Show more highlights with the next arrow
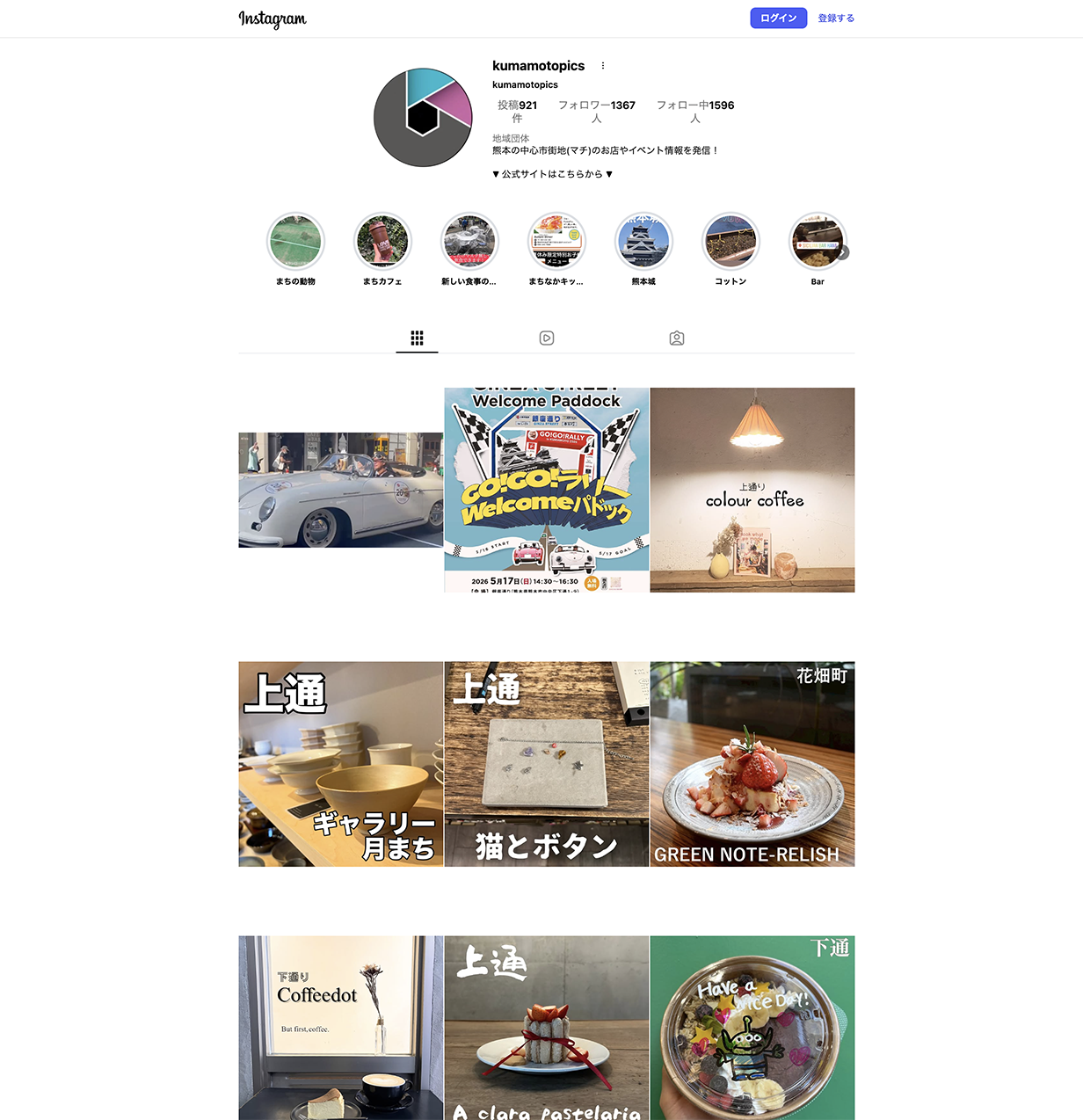 (842, 252)
